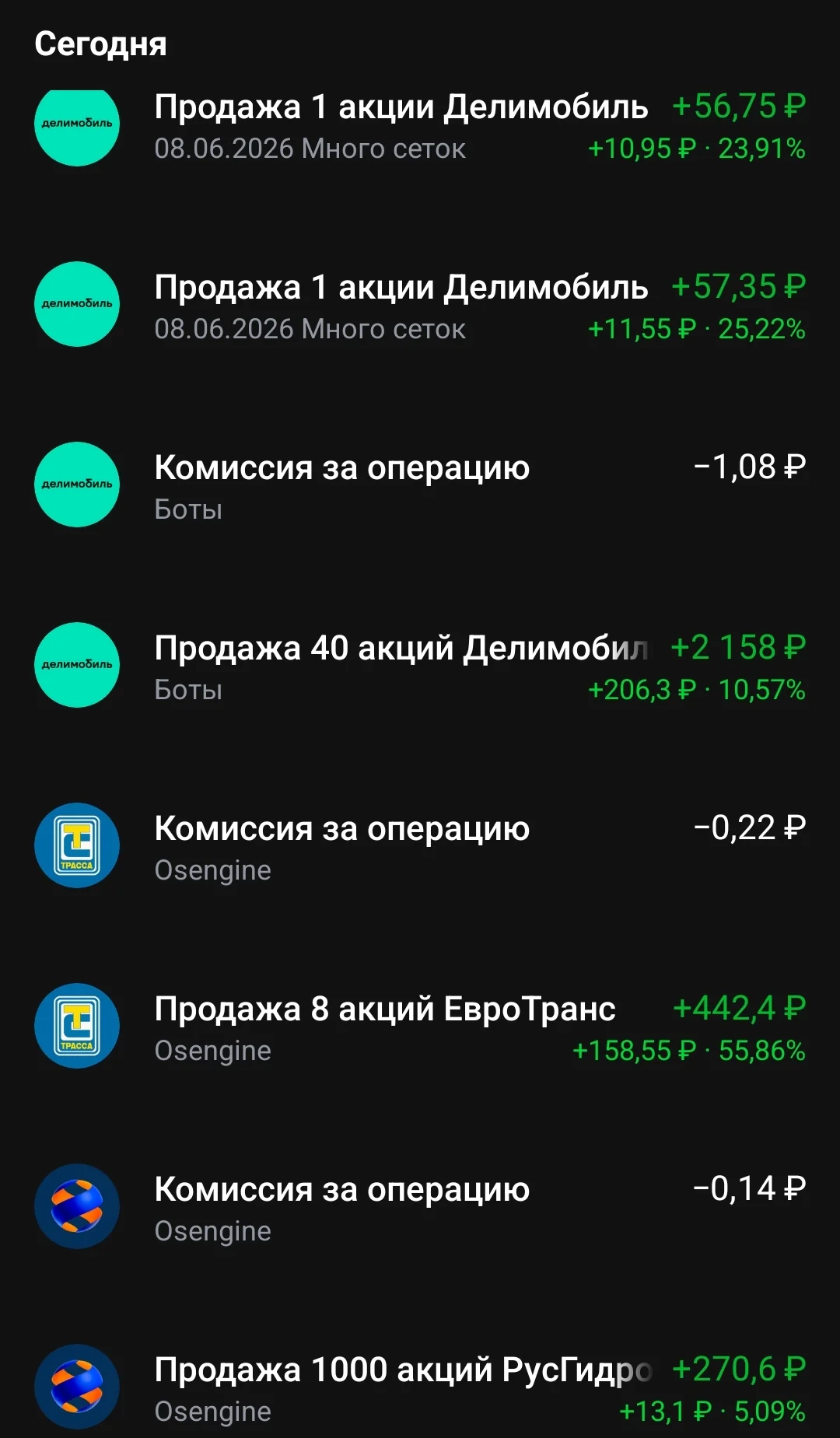This screenshot has height=1438, width=840.
Task: View the commission of −0,14 ₽
Action: point(420,1207)
